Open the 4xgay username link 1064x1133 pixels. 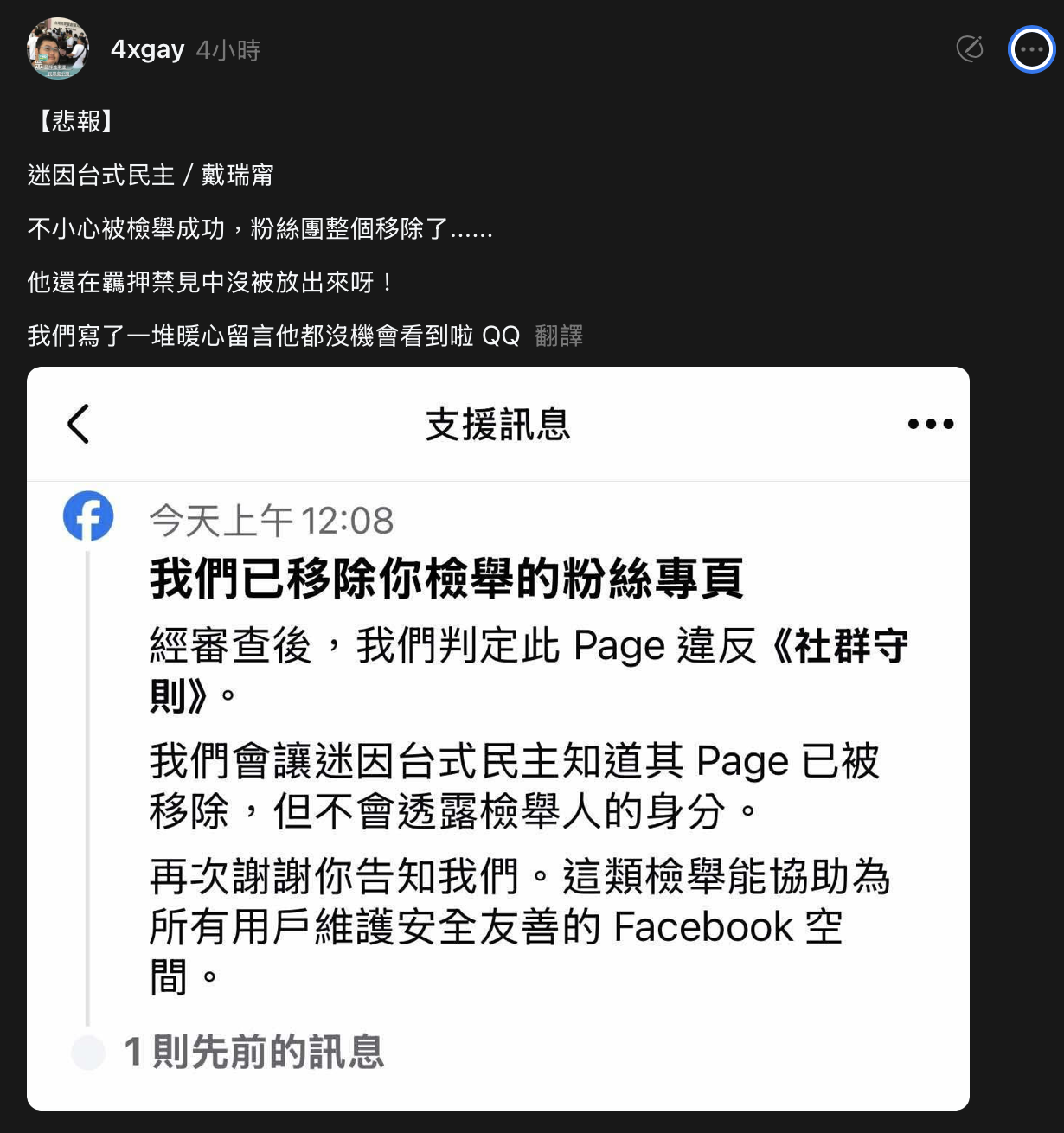point(147,49)
